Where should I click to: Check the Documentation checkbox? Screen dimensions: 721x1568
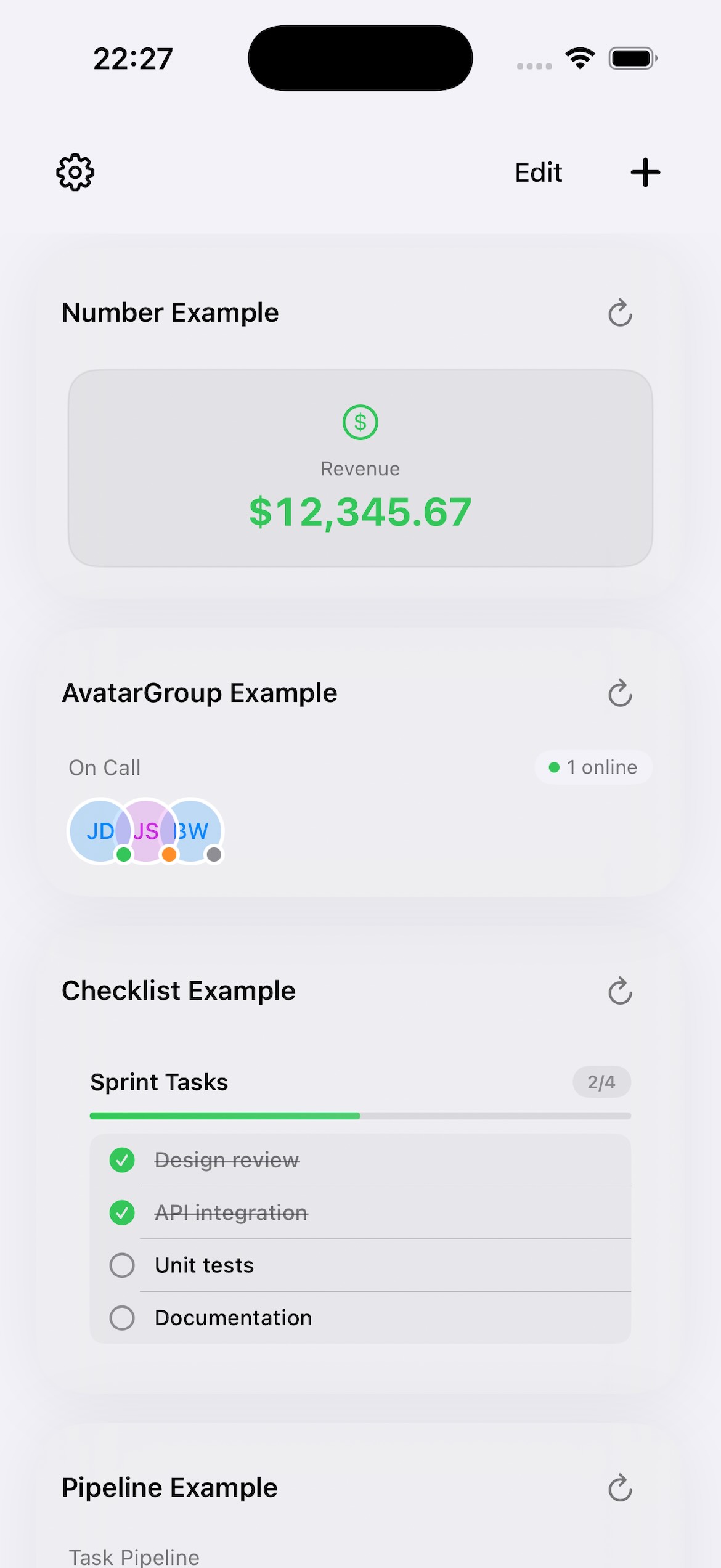click(122, 1318)
